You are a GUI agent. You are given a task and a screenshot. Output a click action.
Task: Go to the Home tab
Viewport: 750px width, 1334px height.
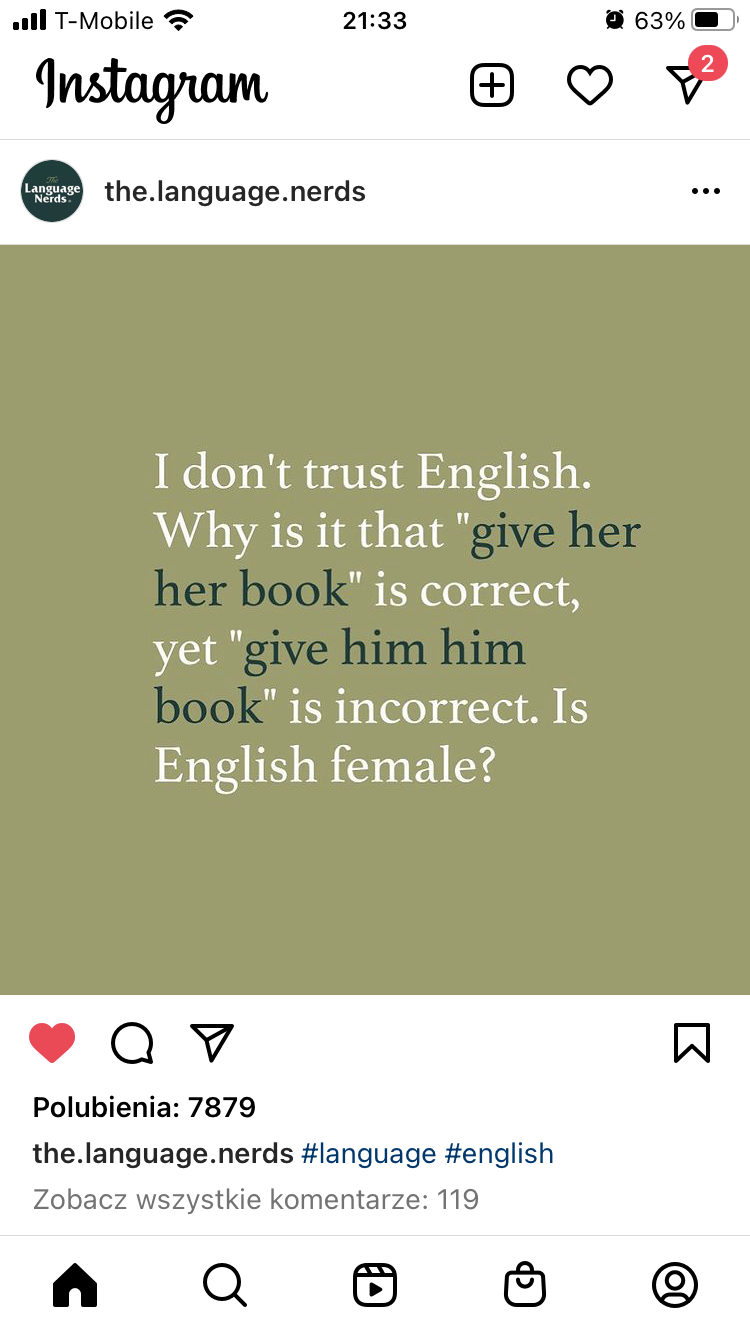tap(75, 1285)
